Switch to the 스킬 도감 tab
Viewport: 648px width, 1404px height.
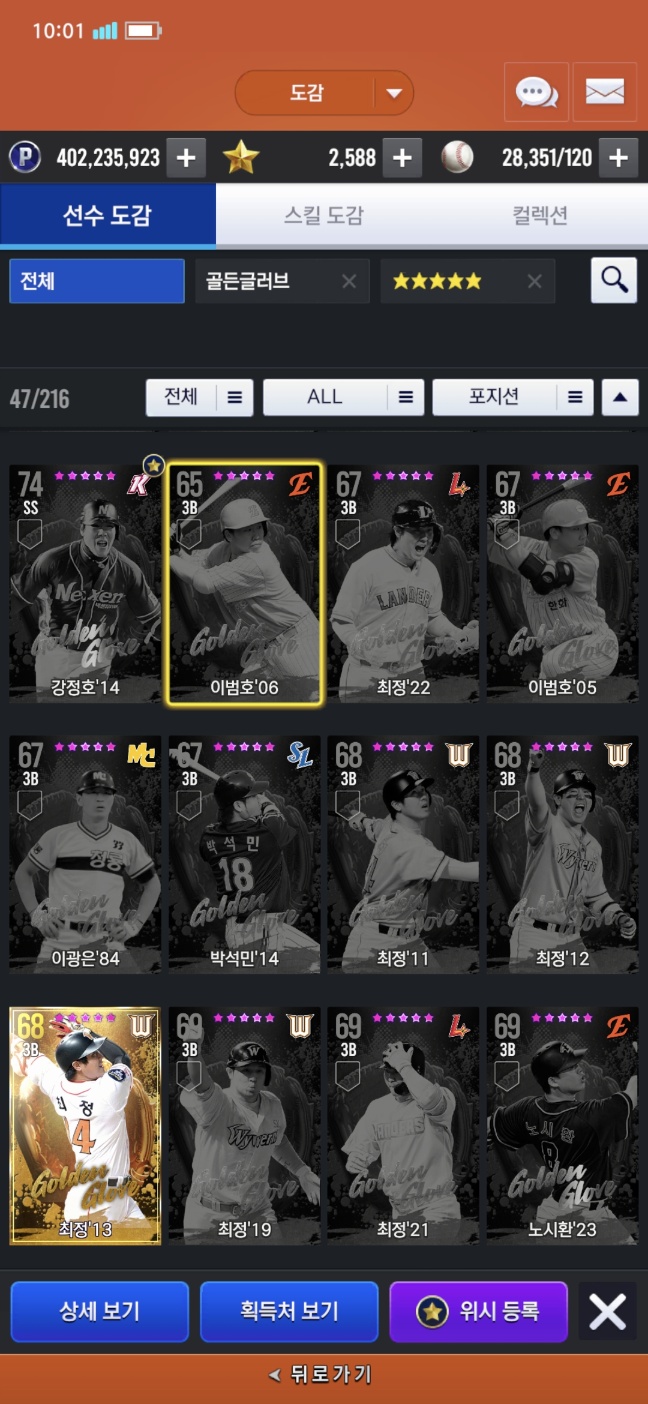pyautogui.click(x=323, y=215)
